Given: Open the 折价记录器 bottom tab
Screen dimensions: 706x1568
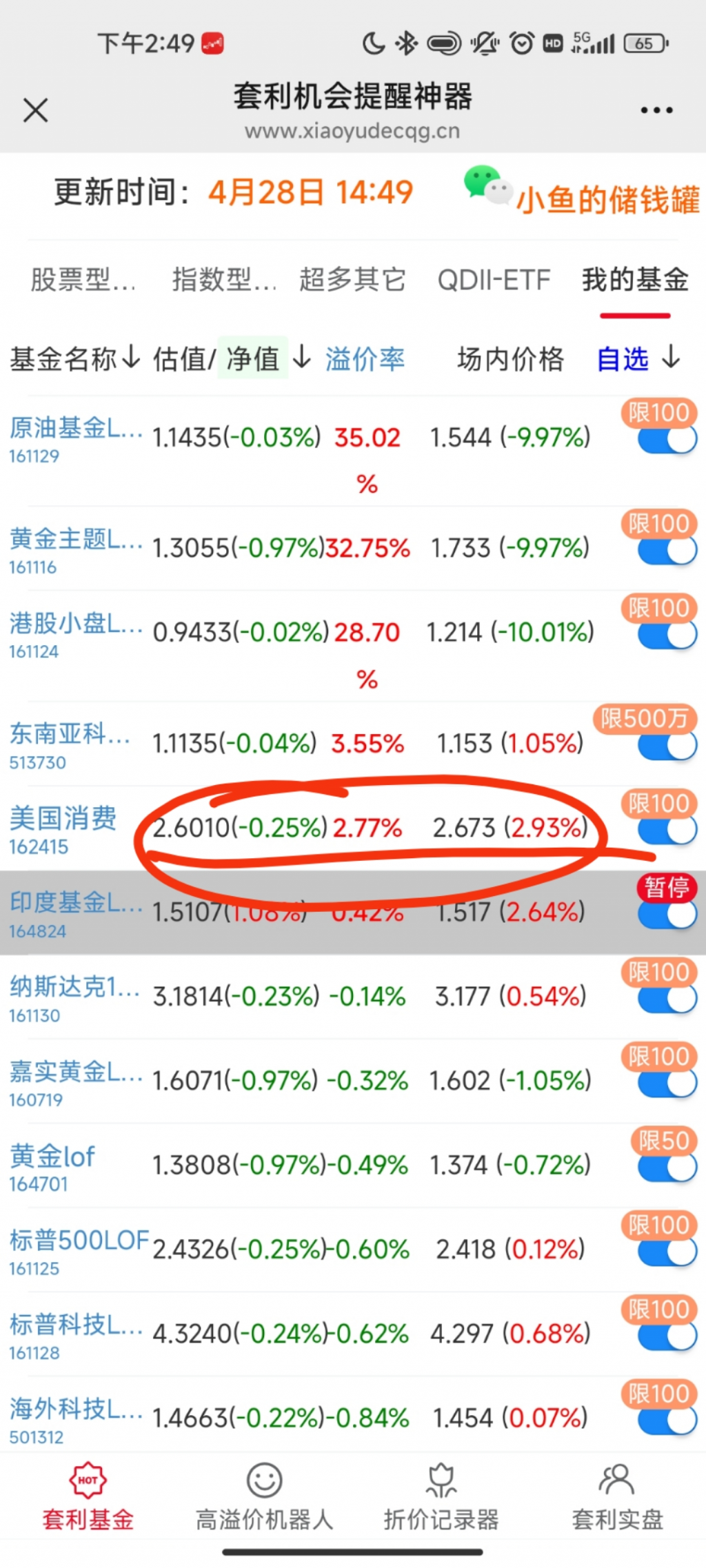Looking at the screenshot, I should point(441,1496).
